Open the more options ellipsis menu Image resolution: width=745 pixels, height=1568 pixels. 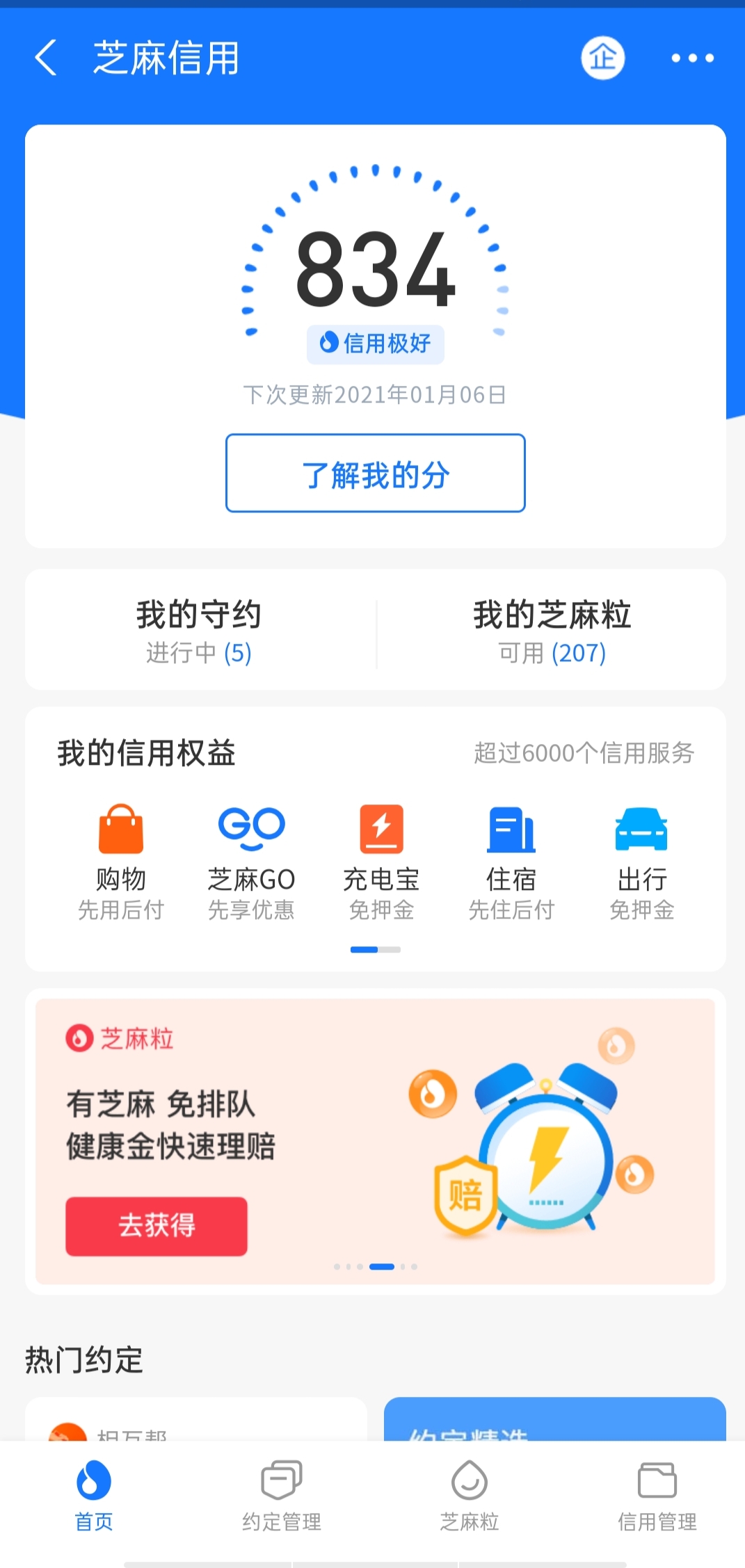pyautogui.click(x=691, y=58)
